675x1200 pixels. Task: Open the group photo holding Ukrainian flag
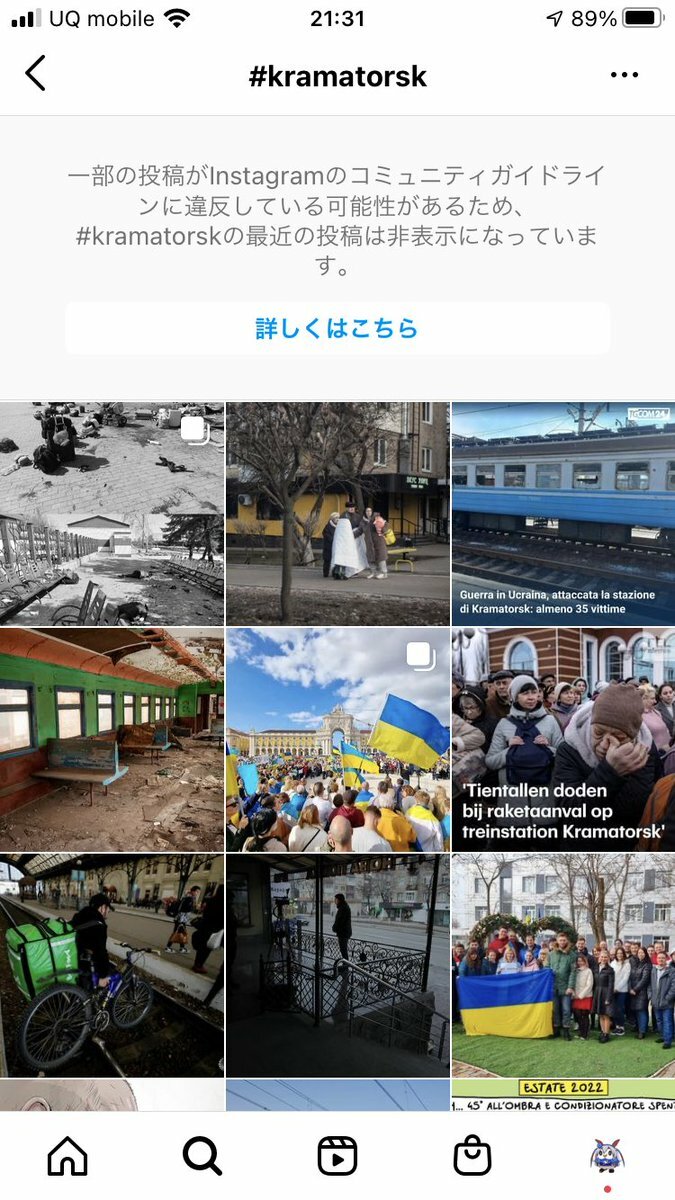point(563,965)
